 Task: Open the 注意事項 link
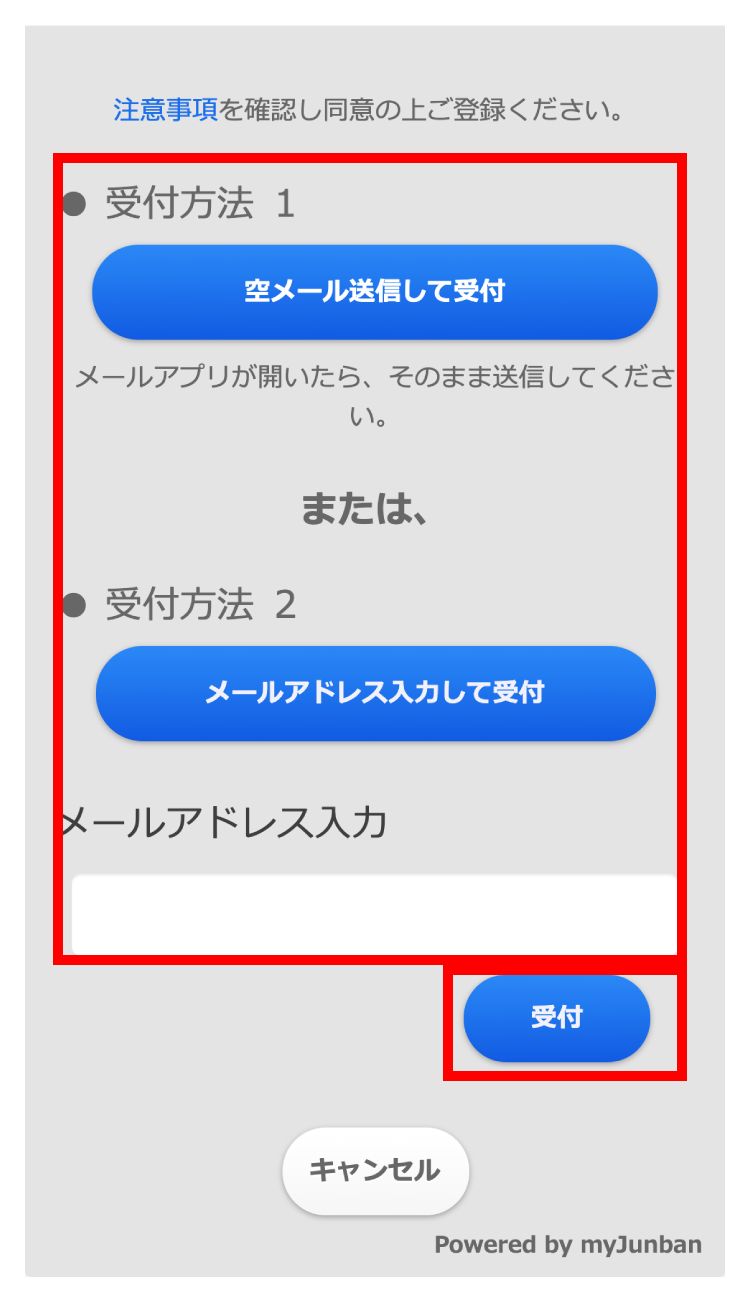click(x=165, y=110)
